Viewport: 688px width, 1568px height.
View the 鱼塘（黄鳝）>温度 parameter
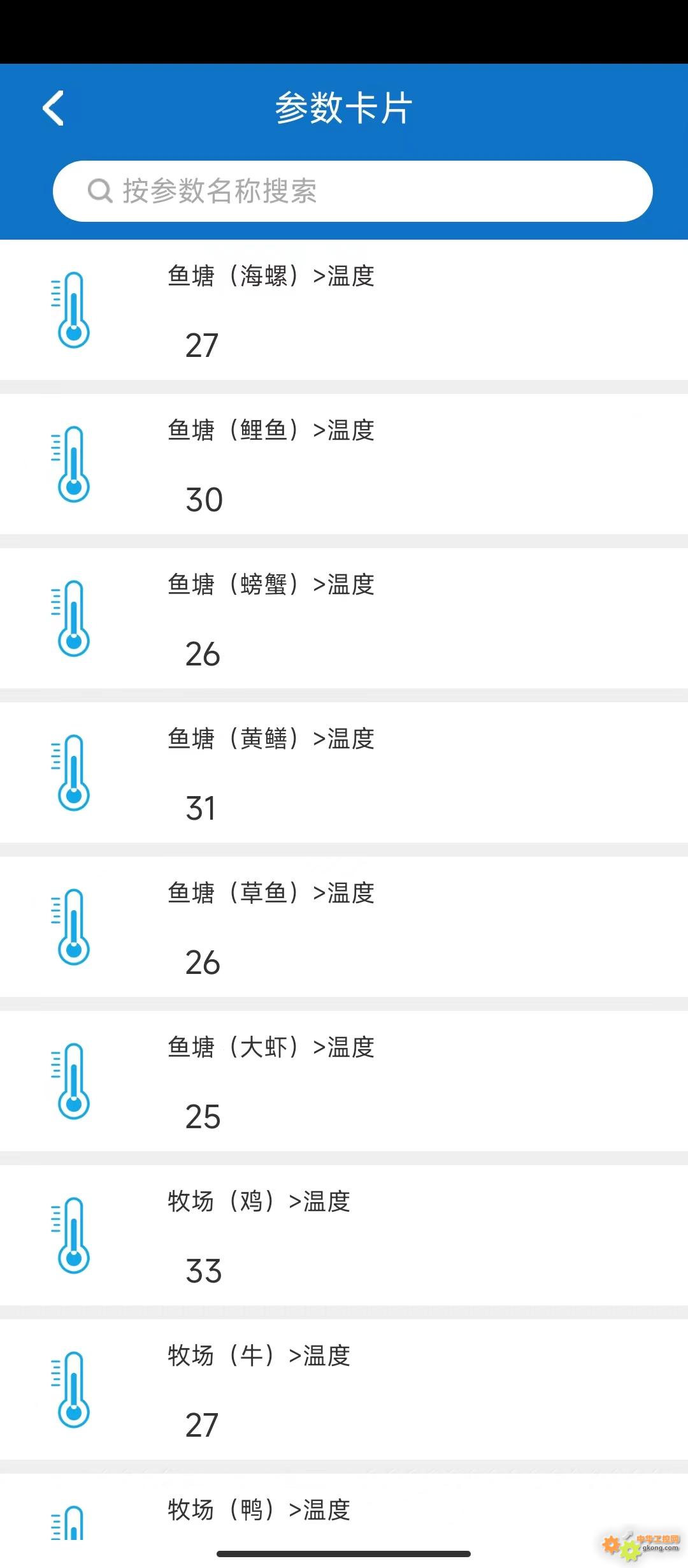click(344, 773)
